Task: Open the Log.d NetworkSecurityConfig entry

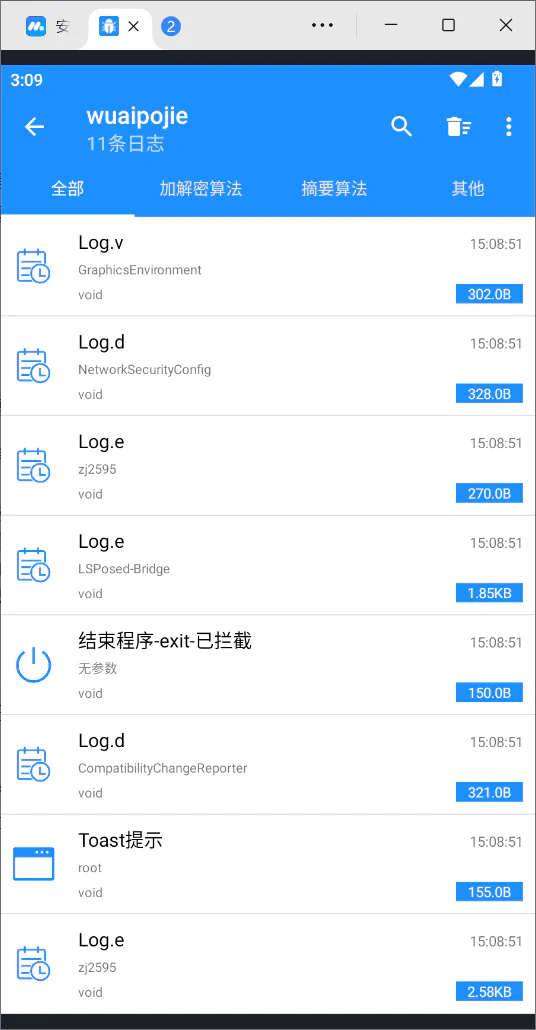Action: pyautogui.click(x=268, y=366)
